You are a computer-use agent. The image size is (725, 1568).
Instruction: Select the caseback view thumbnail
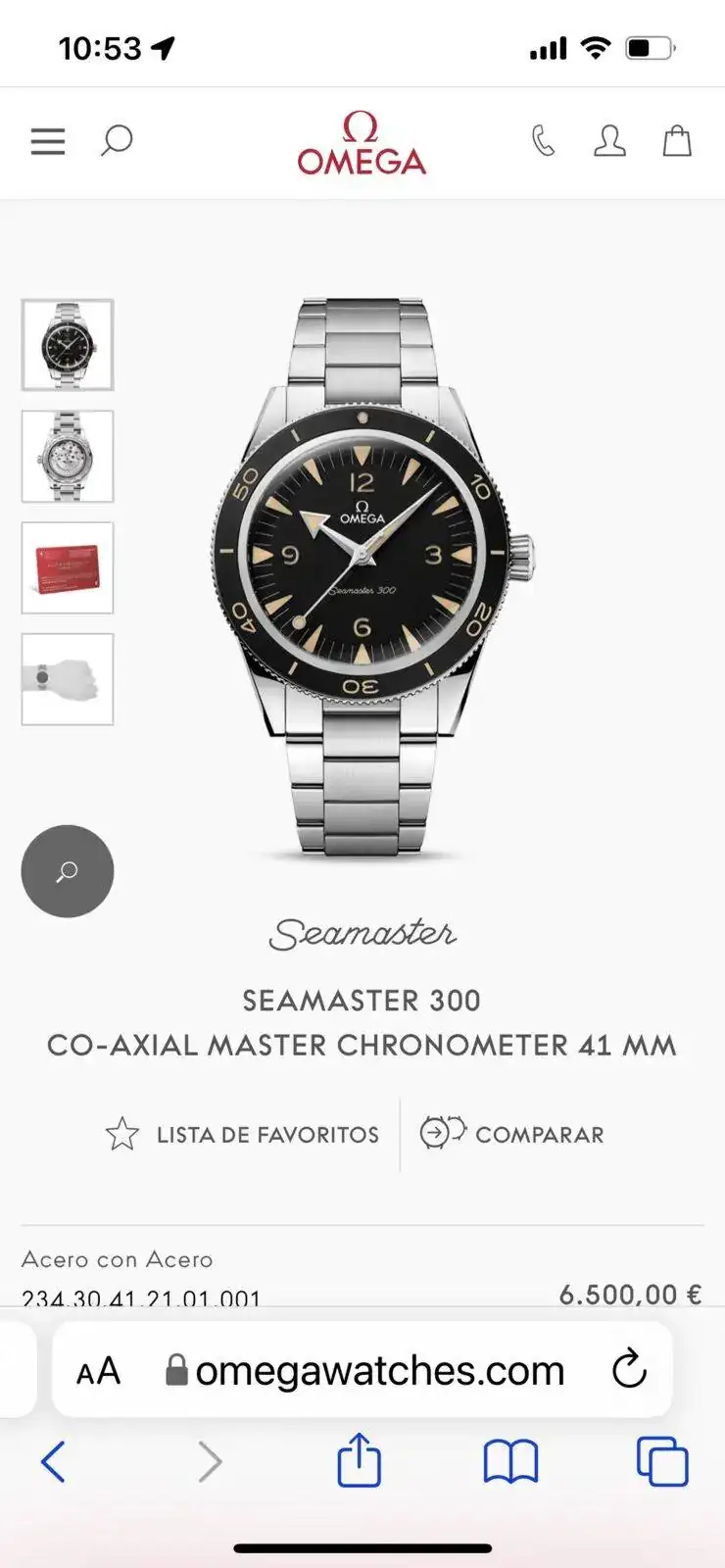point(68,457)
